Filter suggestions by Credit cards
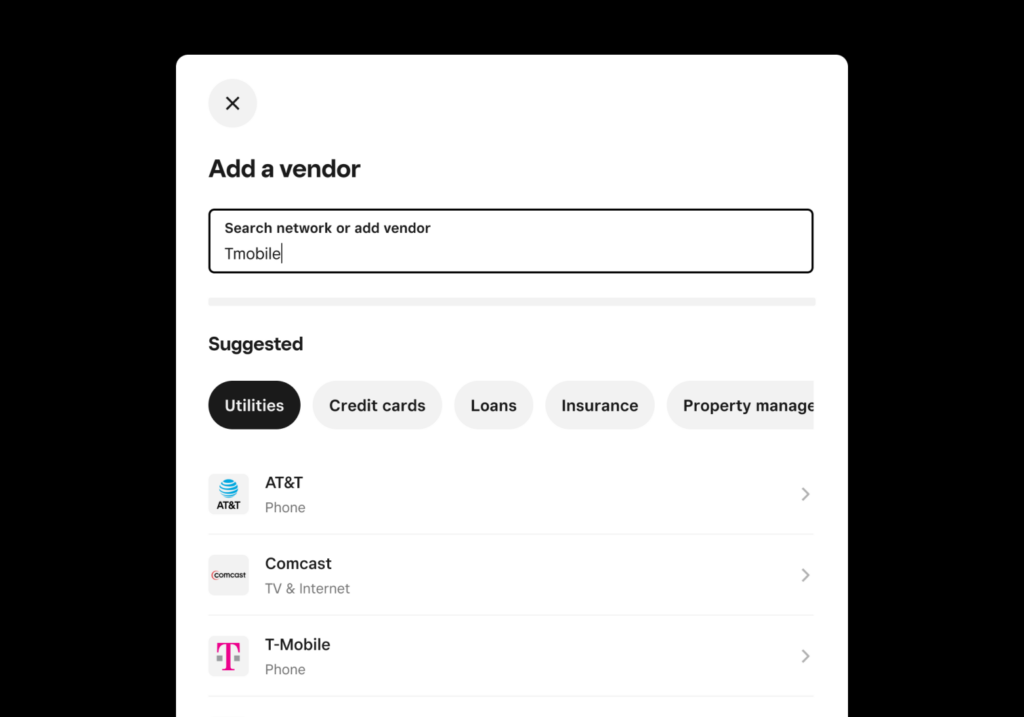1024x717 pixels. tap(377, 405)
